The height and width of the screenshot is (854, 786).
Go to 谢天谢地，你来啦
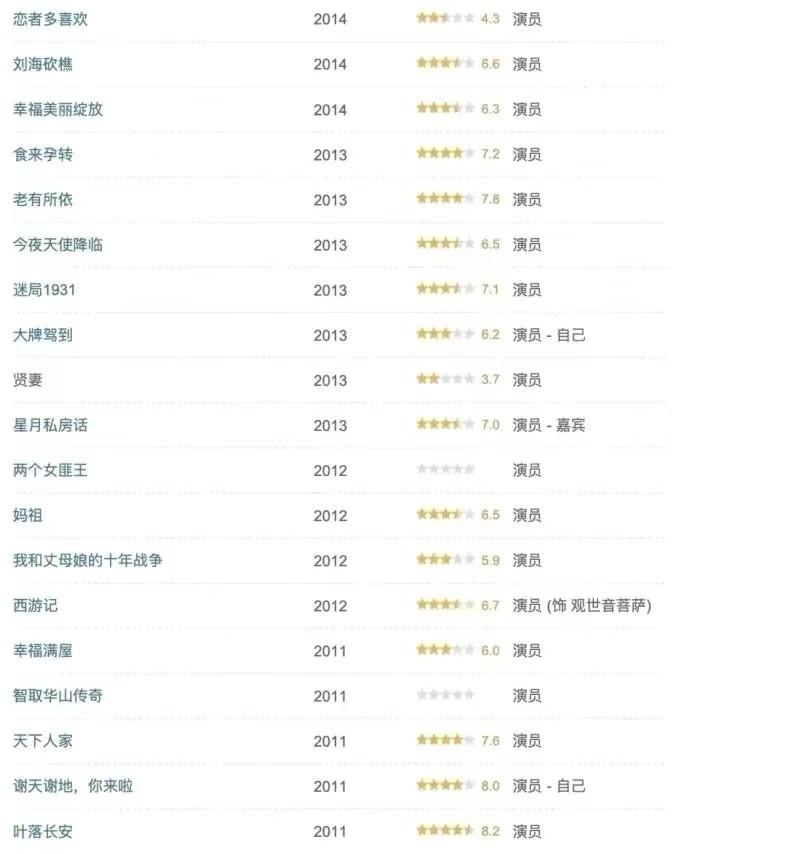click(72, 786)
